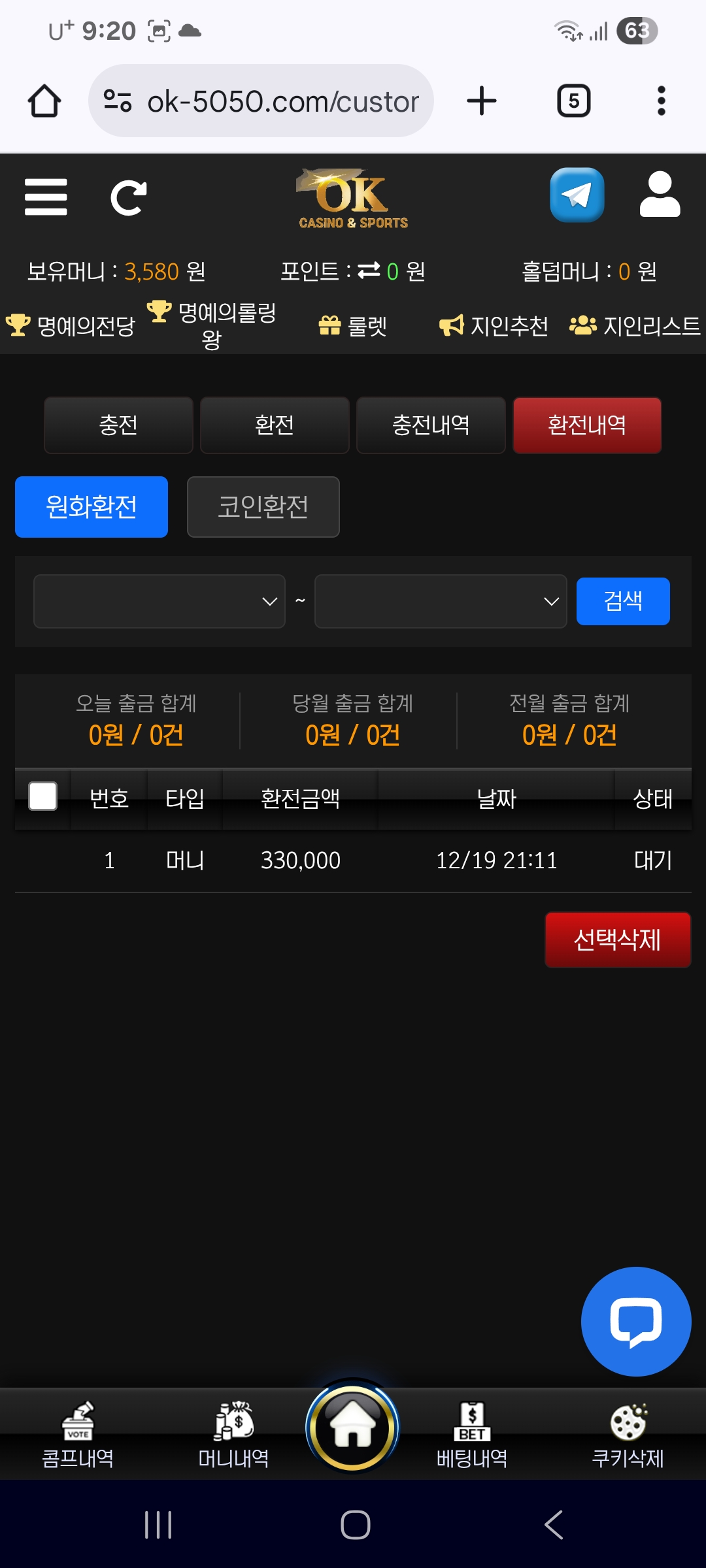This screenshot has height=1568, width=706.
Task: Open the user profile icon
Action: pos(660,195)
